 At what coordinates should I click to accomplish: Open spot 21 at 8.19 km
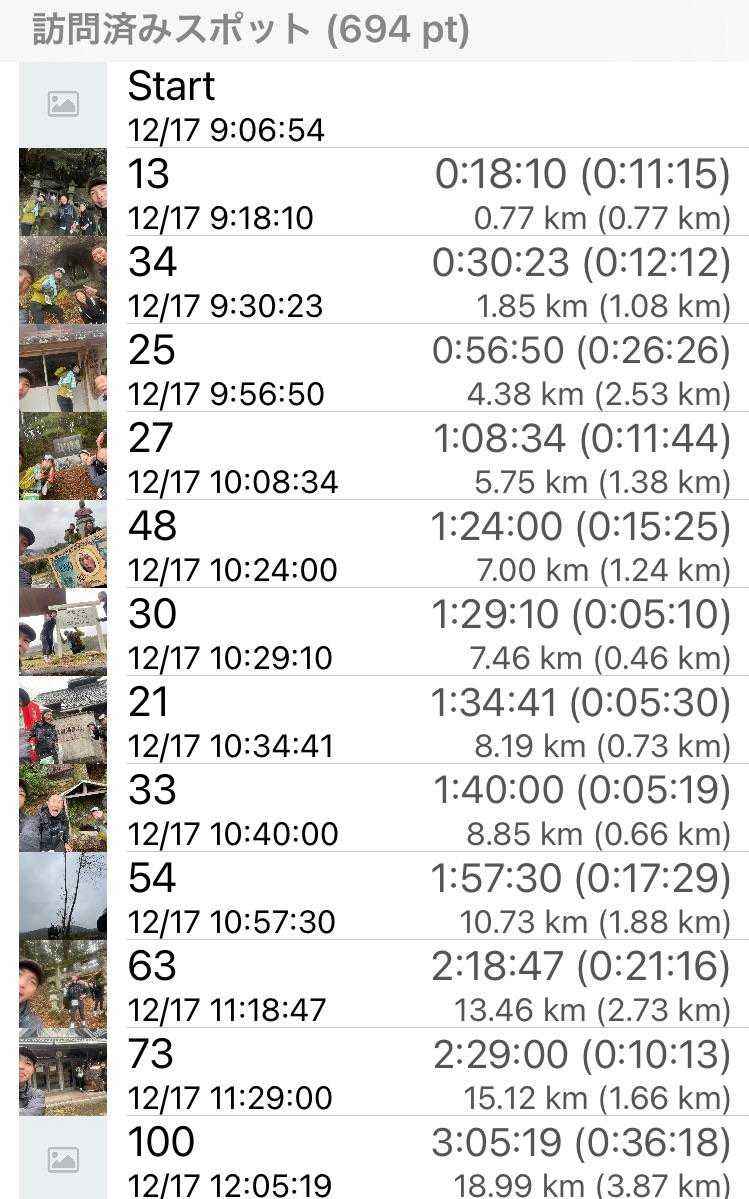click(x=374, y=720)
